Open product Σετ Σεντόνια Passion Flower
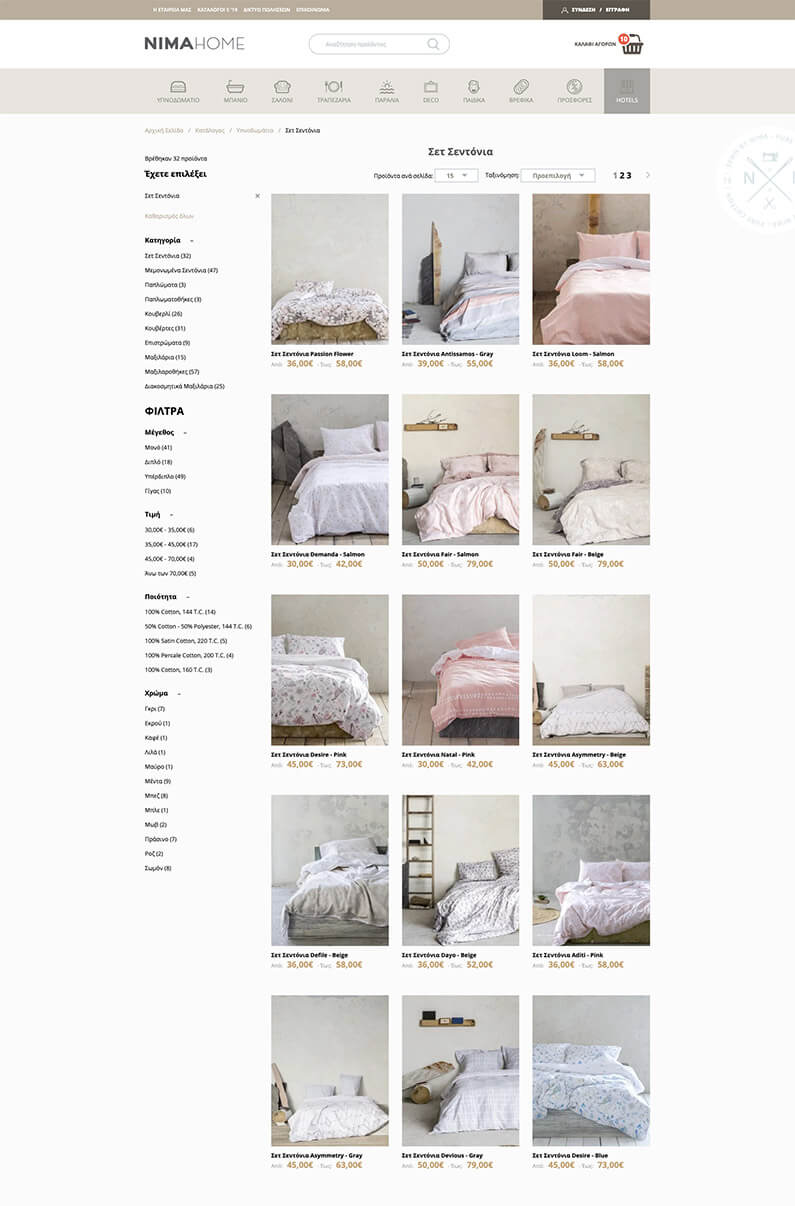 pos(329,270)
